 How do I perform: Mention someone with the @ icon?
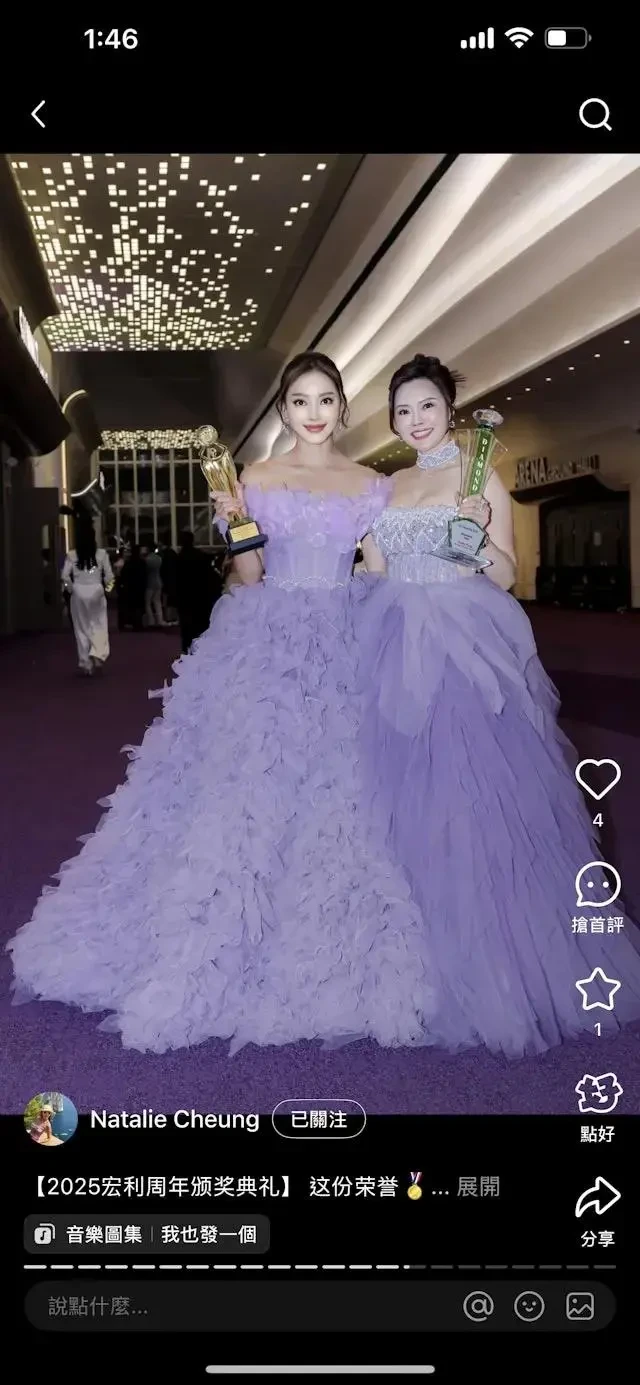pyautogui.click(x=479, y=1306)
